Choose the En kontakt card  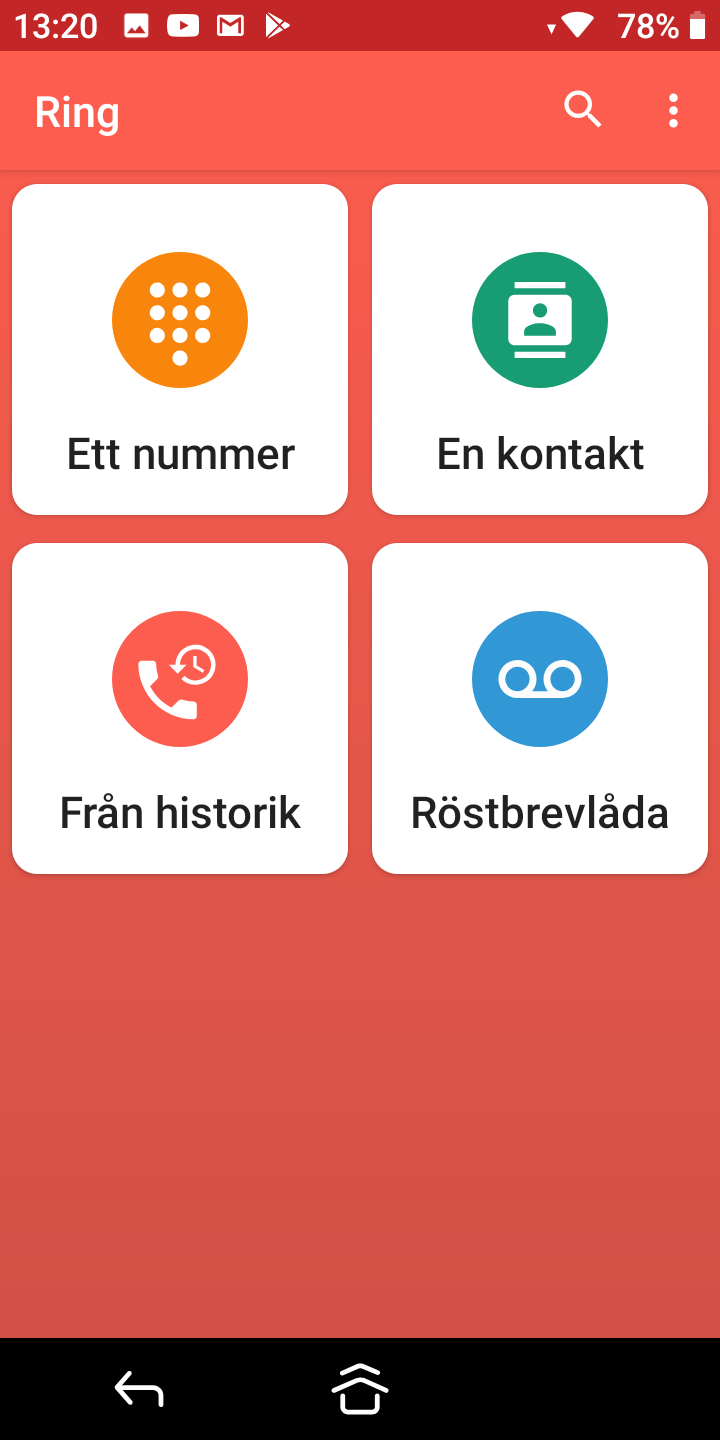tap(540, 349)
